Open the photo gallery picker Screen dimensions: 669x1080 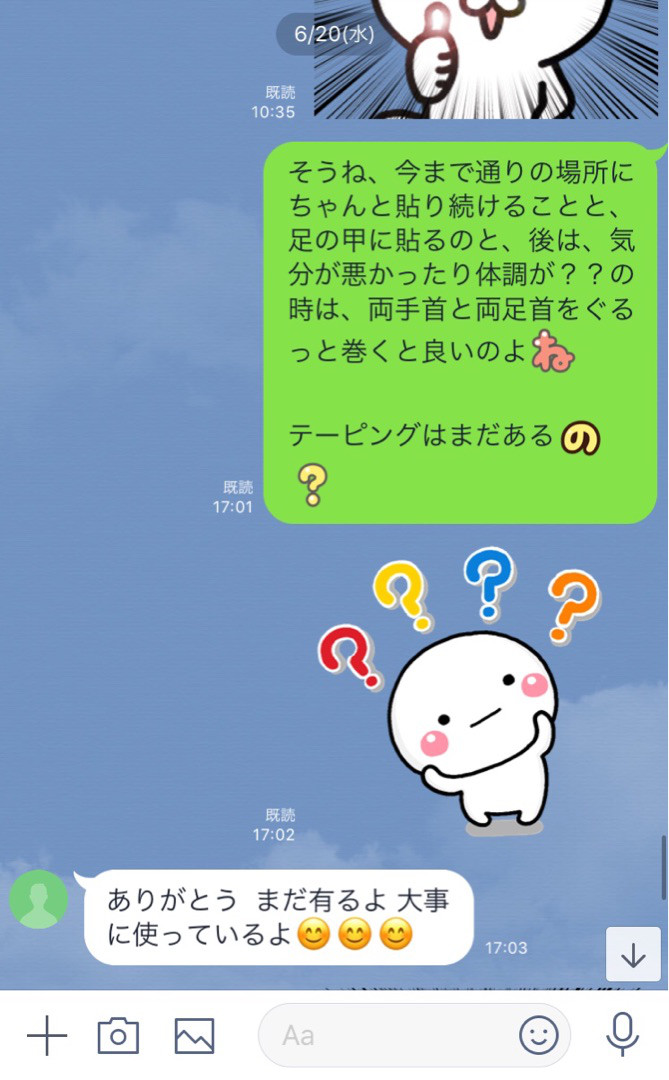tap(194, 1035)
